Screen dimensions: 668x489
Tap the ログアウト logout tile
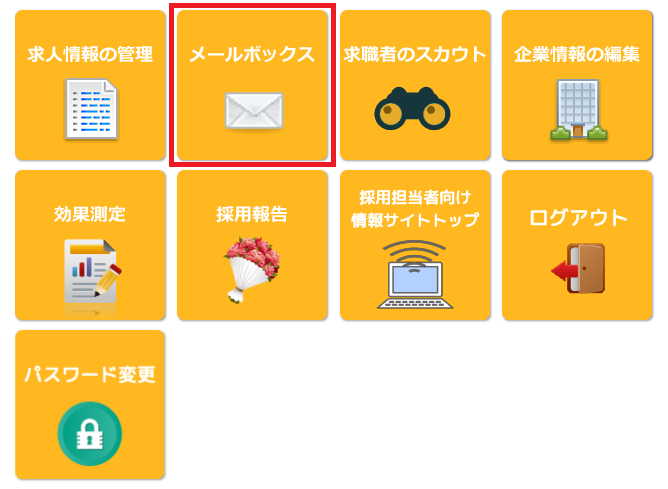tap(577, 245)
